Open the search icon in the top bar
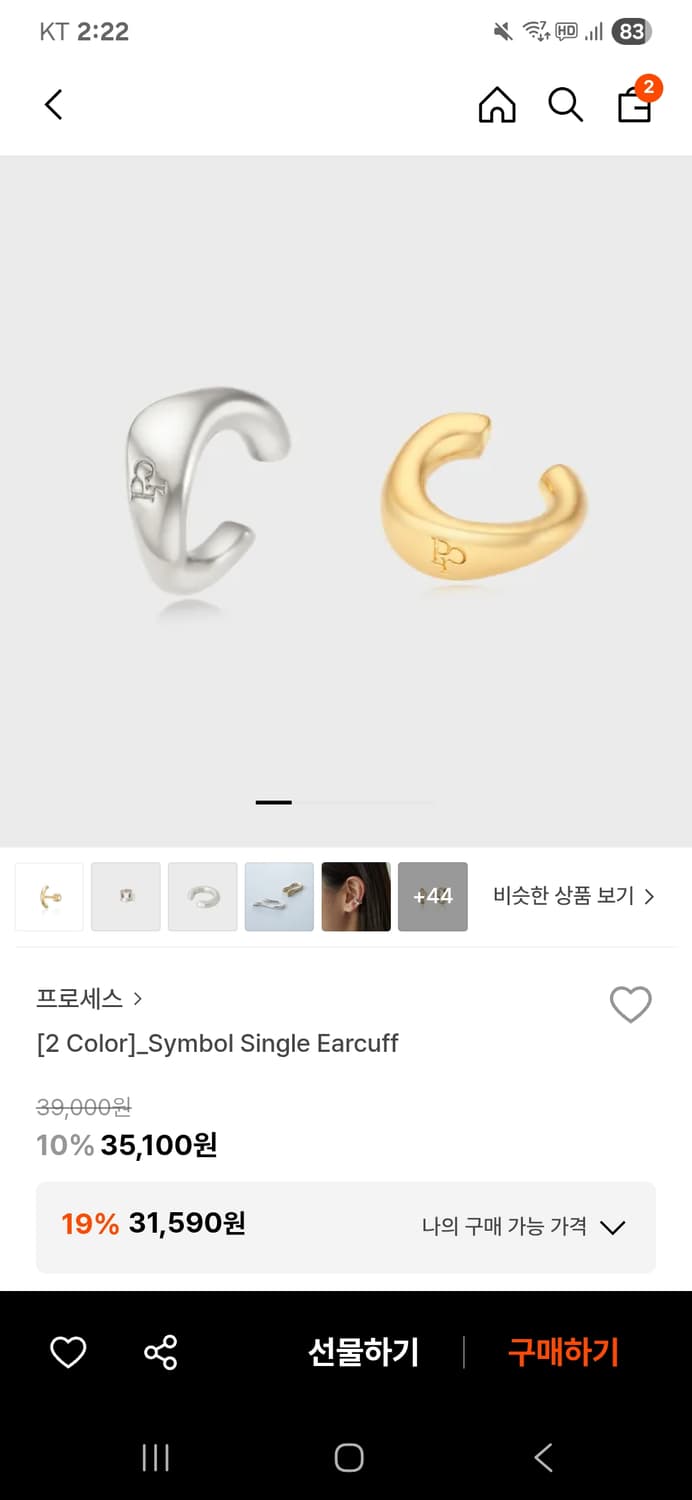Screen dimensions: 692x1500 (565, 104)
